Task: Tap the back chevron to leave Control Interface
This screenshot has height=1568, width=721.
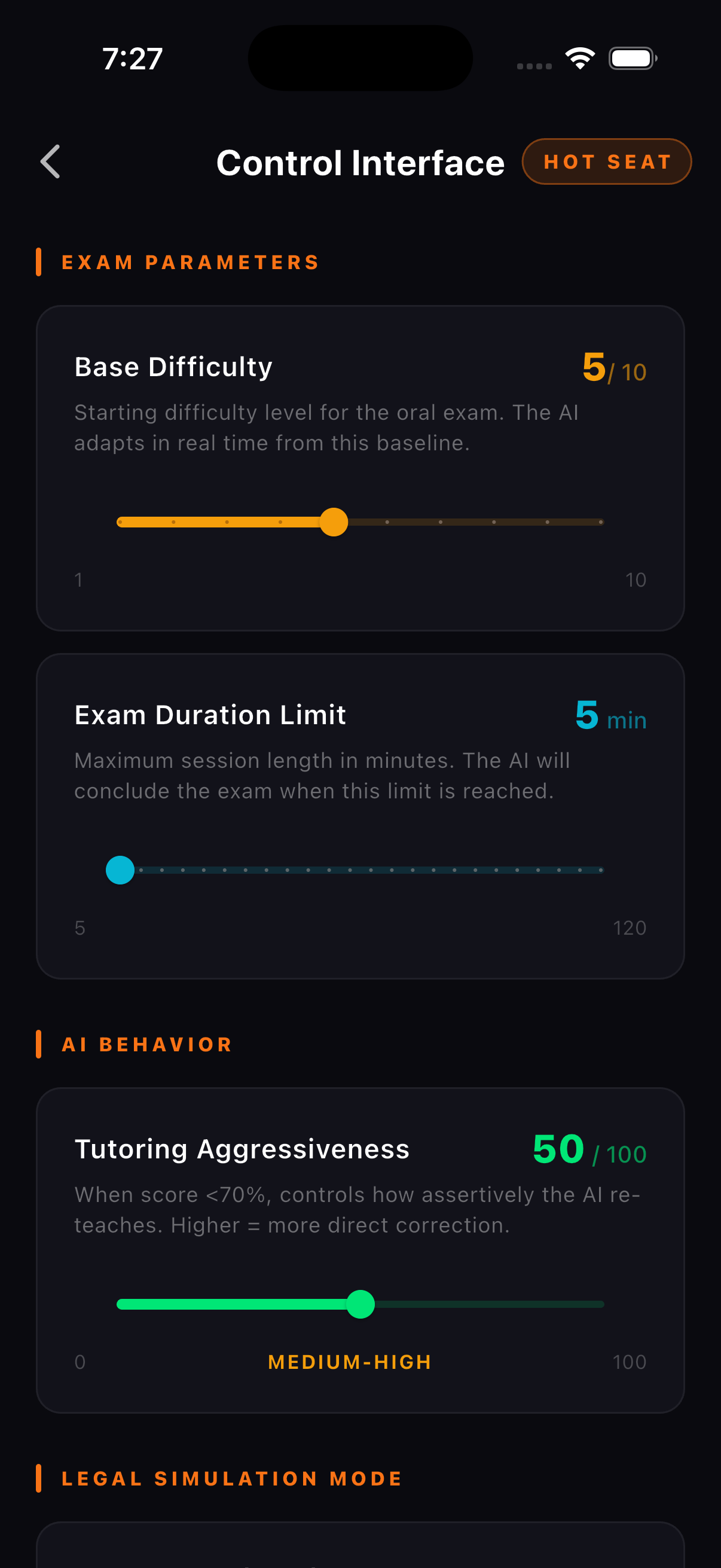Action: 50,161
